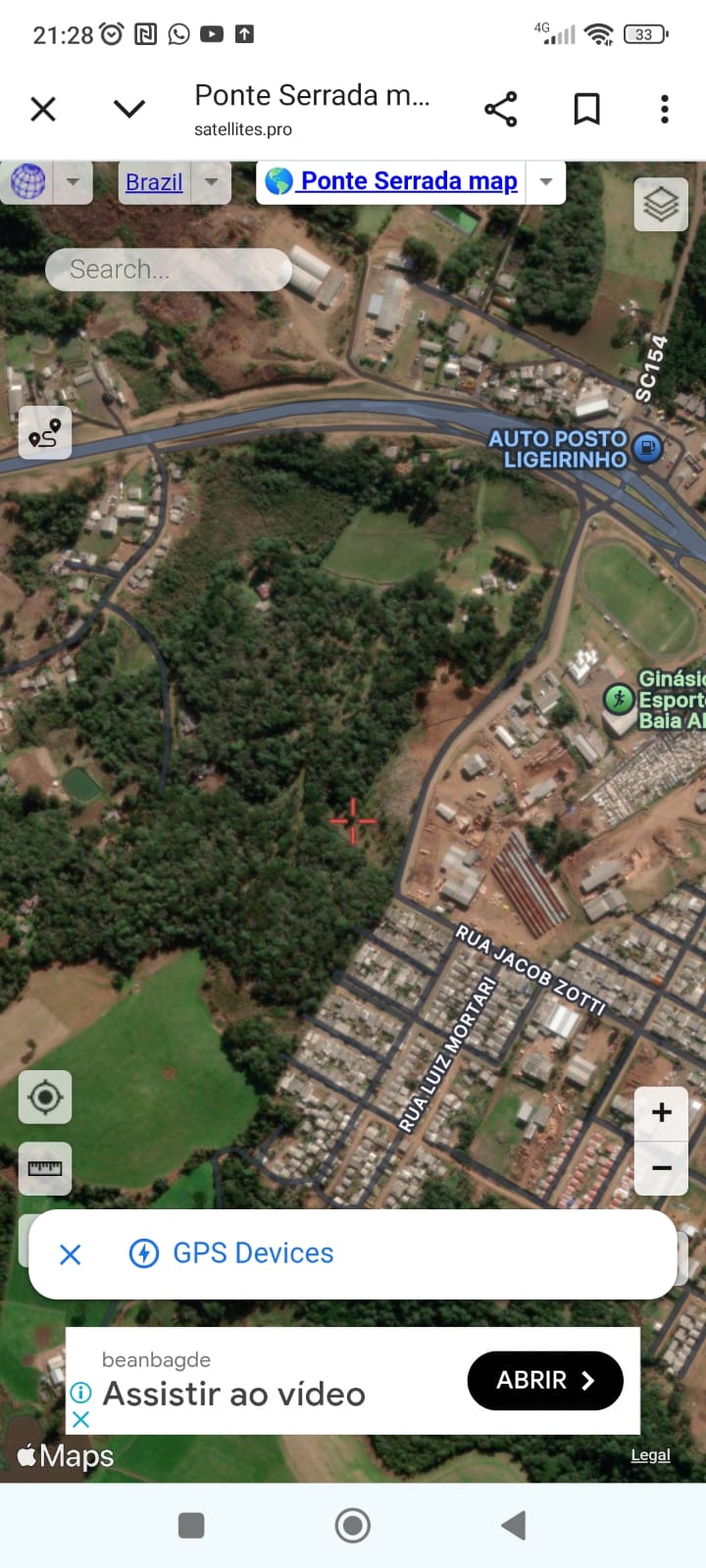Screen dimensions: 706x1568
Task: Open the ruler measurement tool
Action: pos(45,1168)
